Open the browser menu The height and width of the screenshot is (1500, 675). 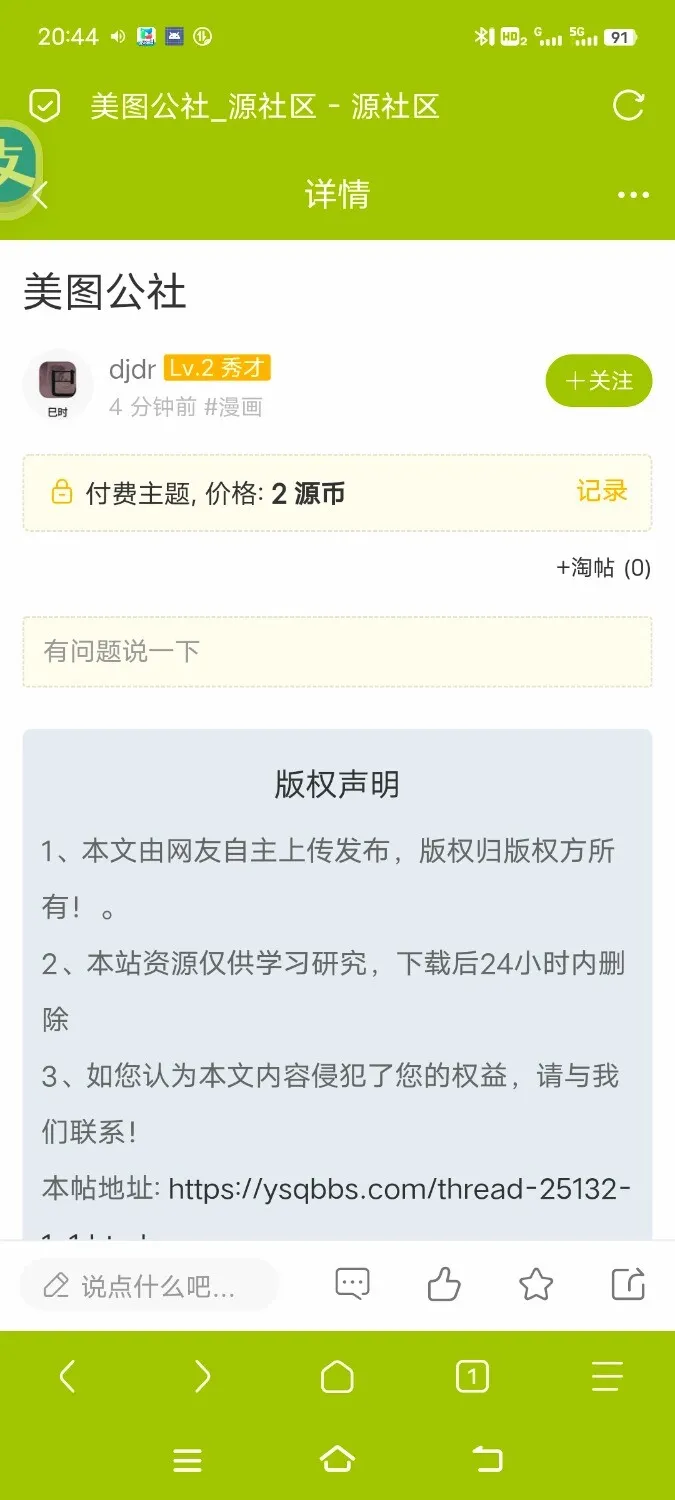click(x=607, y=1377)
